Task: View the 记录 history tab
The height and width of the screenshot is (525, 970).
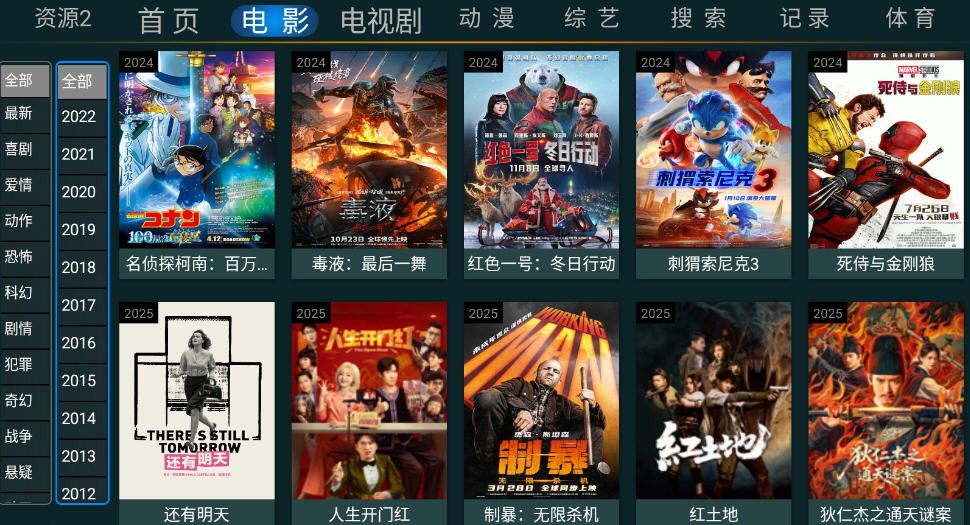Action: pyautogui.click(x=805, y=19)
